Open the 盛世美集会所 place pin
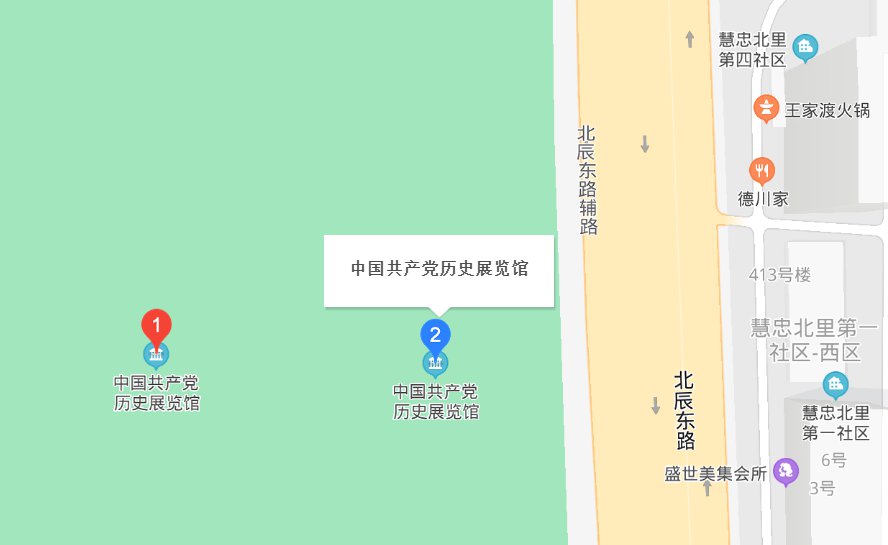The image size is (888, 545). [786, 471]
